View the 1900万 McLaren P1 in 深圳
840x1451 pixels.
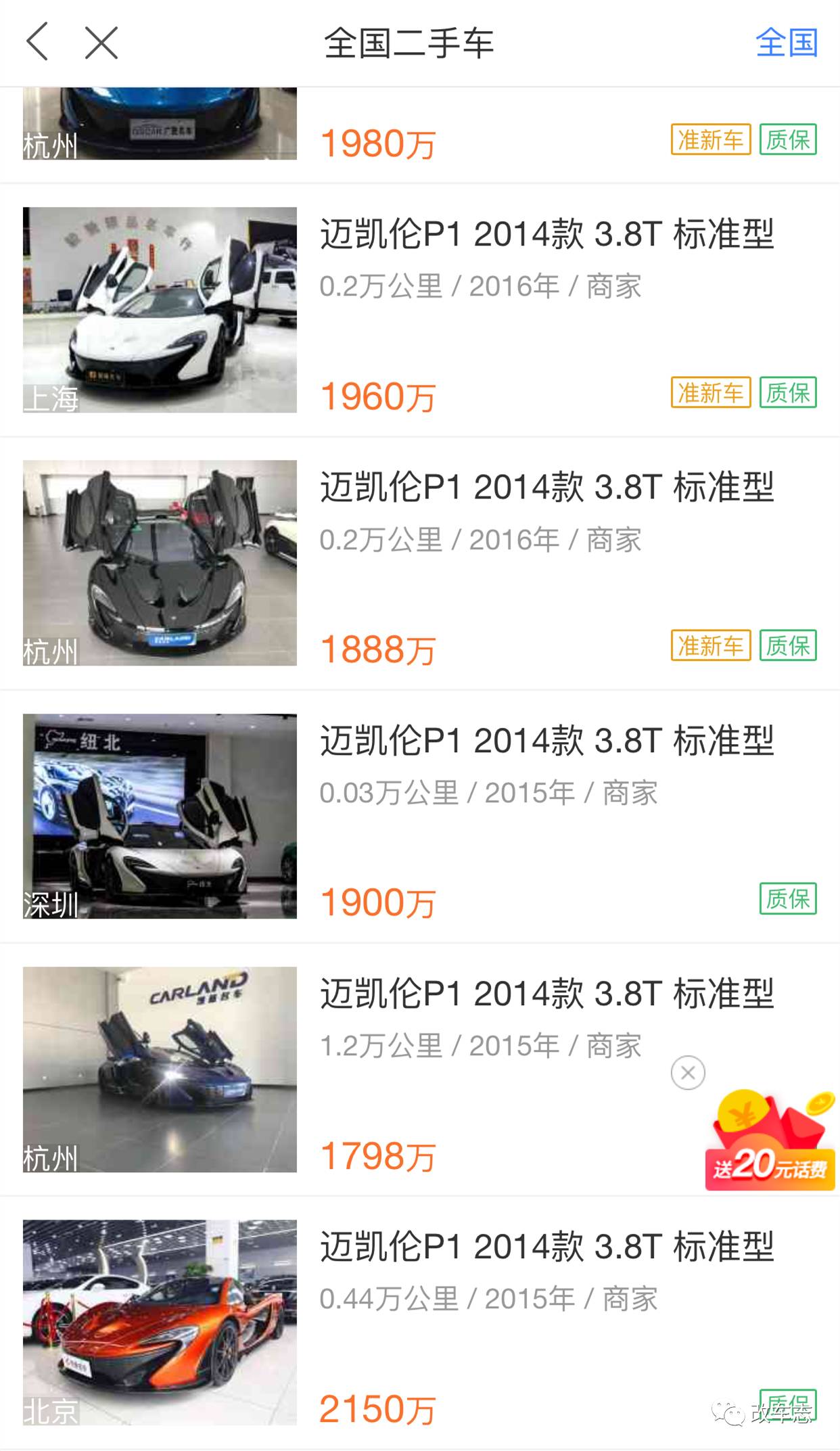tap(546, 740)
